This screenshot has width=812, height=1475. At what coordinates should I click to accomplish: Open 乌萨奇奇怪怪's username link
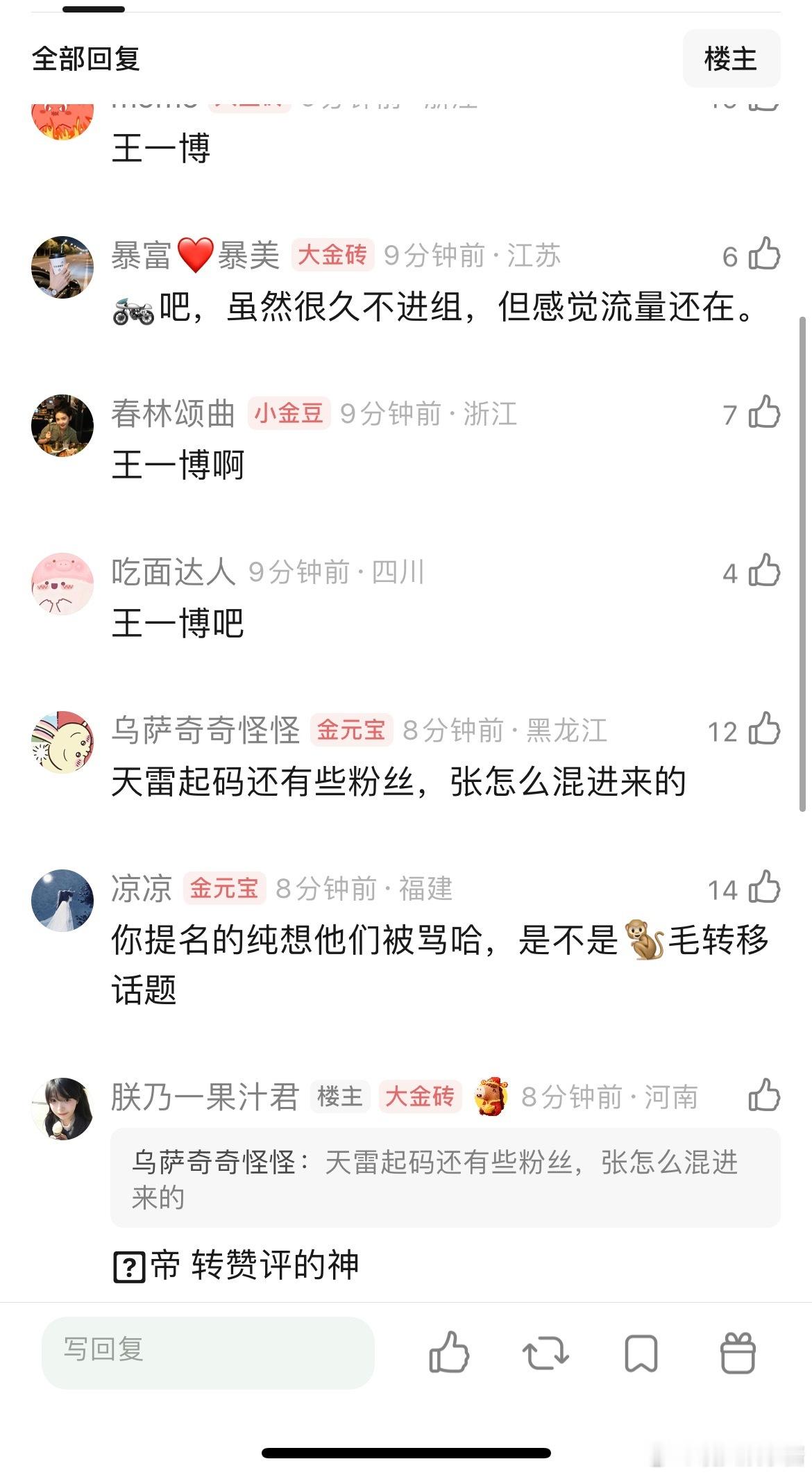pyautogui.click(x=208, y=731)
